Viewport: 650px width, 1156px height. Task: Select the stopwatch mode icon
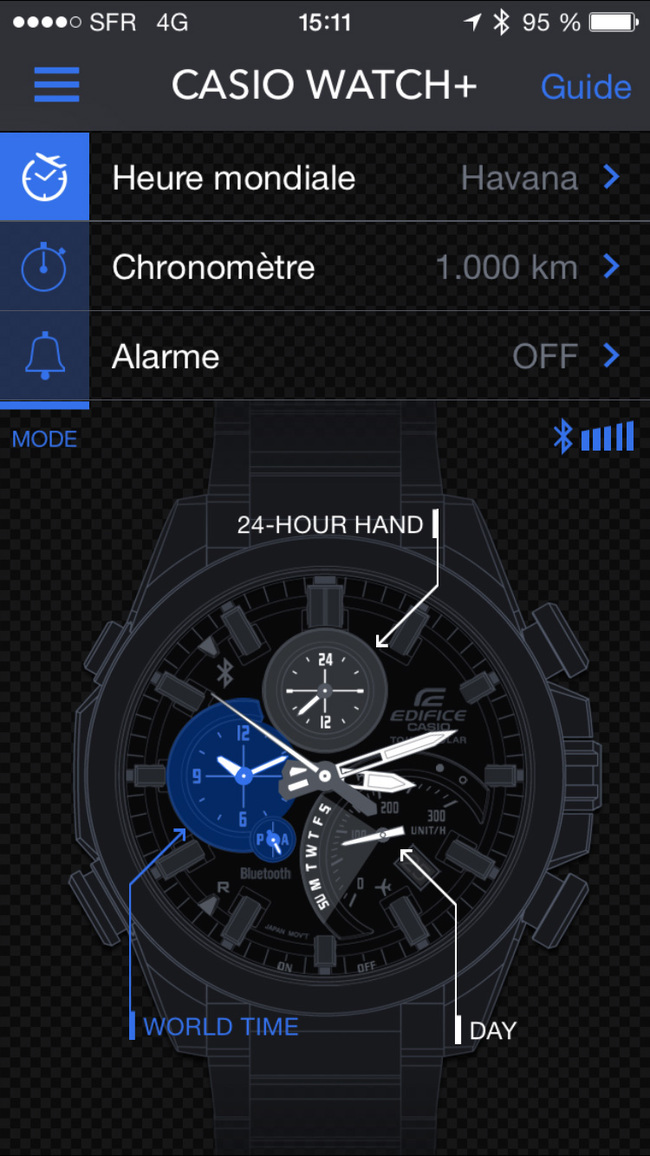tap(44, 266)
